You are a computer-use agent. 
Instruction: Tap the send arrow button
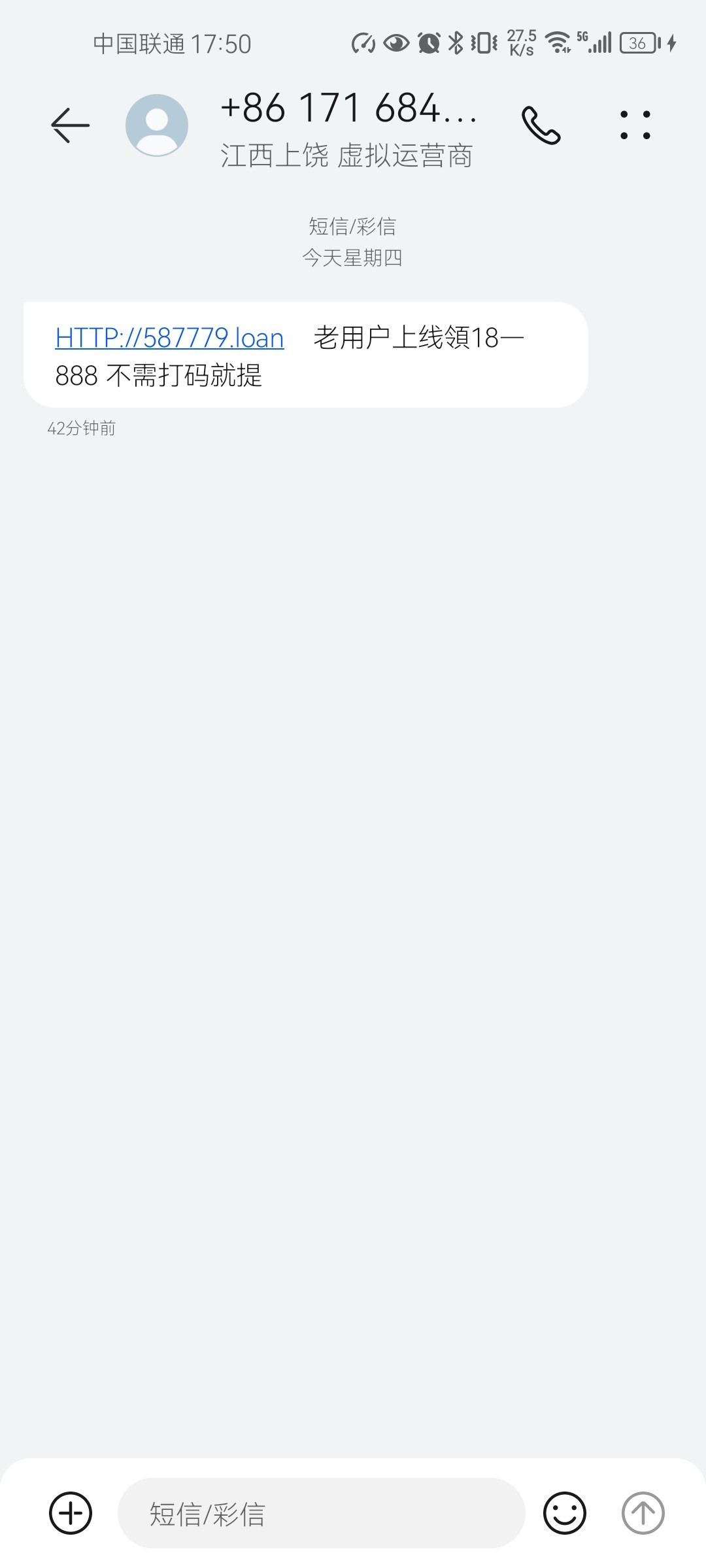[x=643, y=1513]
